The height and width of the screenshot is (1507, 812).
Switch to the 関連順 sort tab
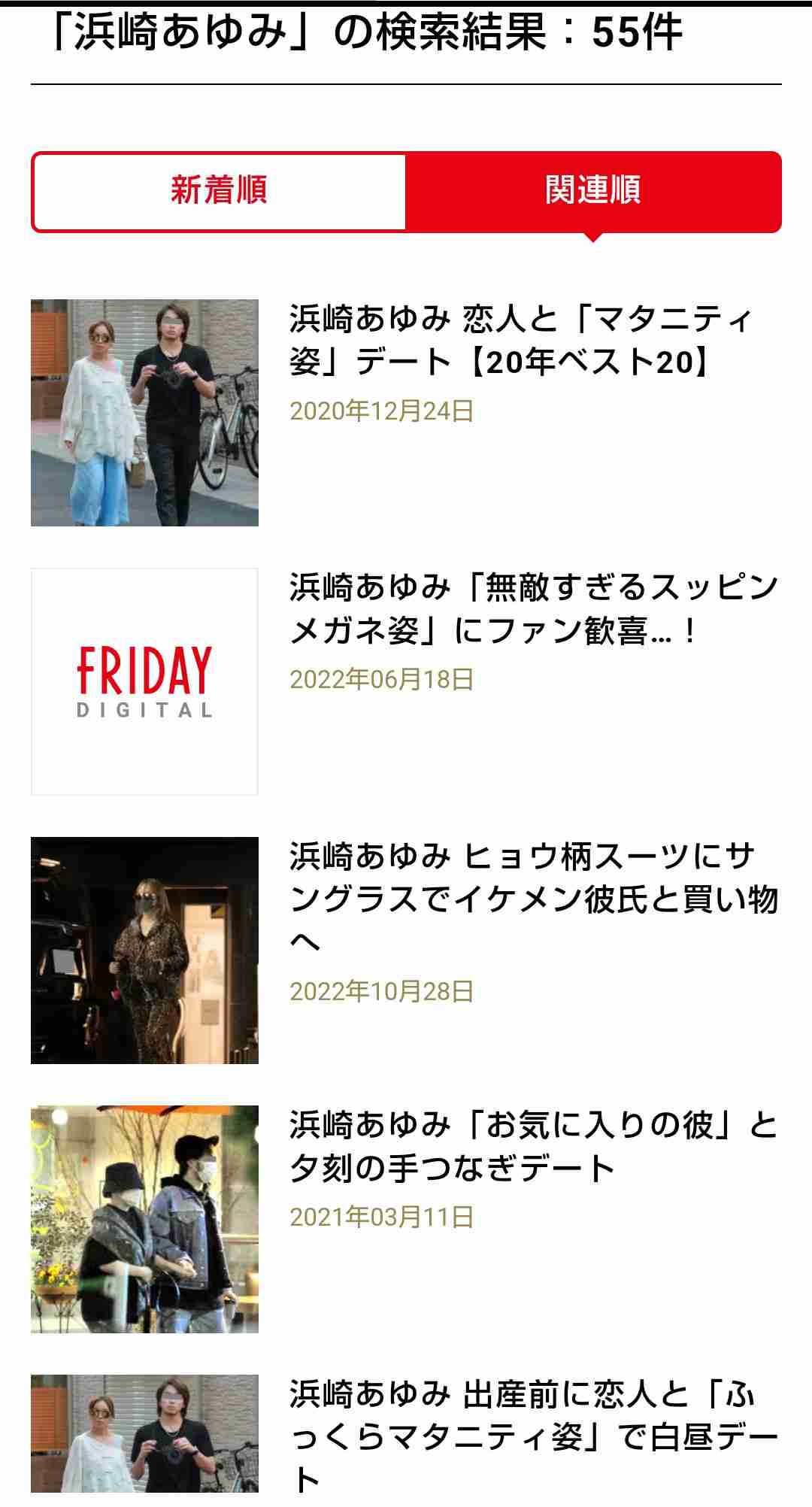tap(594, 192)
